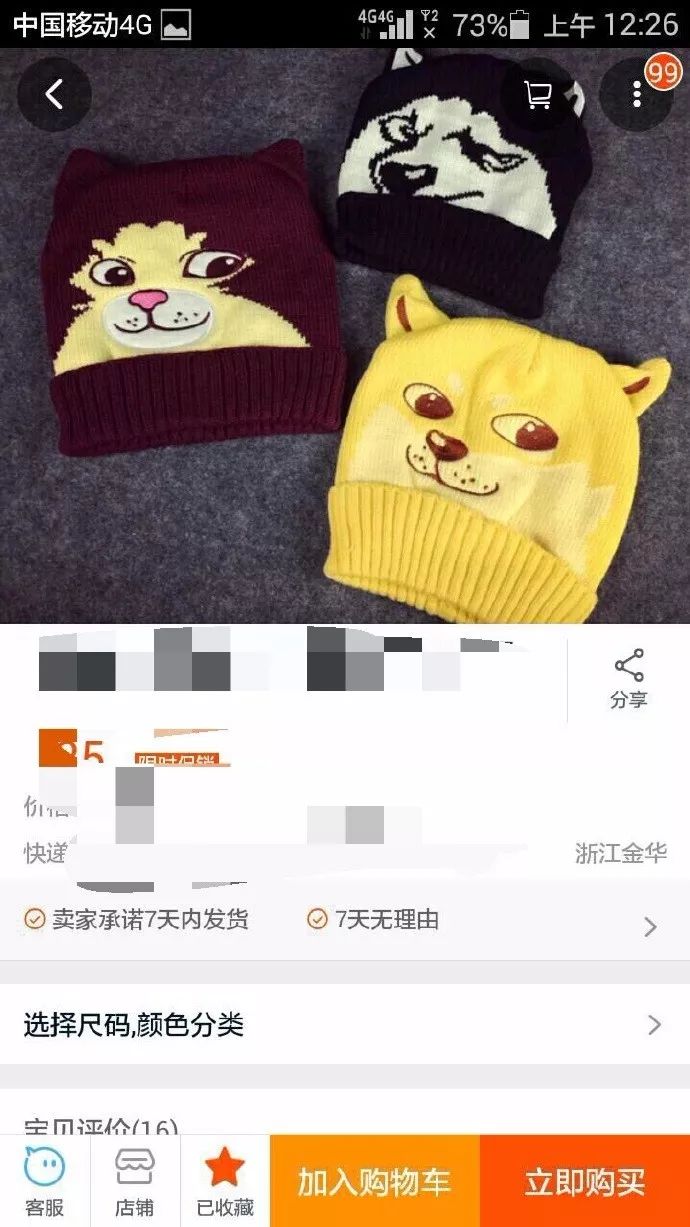
Task: Visit the seller's 店铺 page
Action: tap(134, 1181)
